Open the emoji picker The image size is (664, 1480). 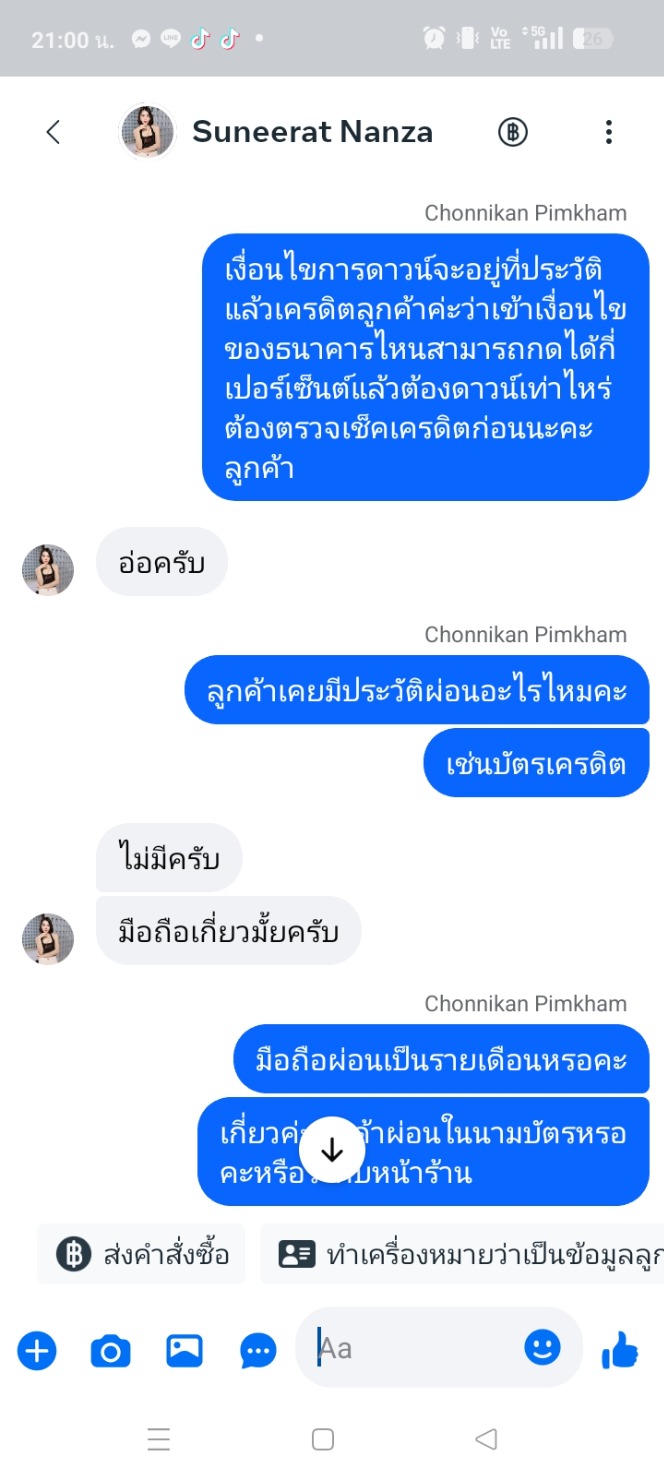pyautogui.click(x=542, y=1348)
